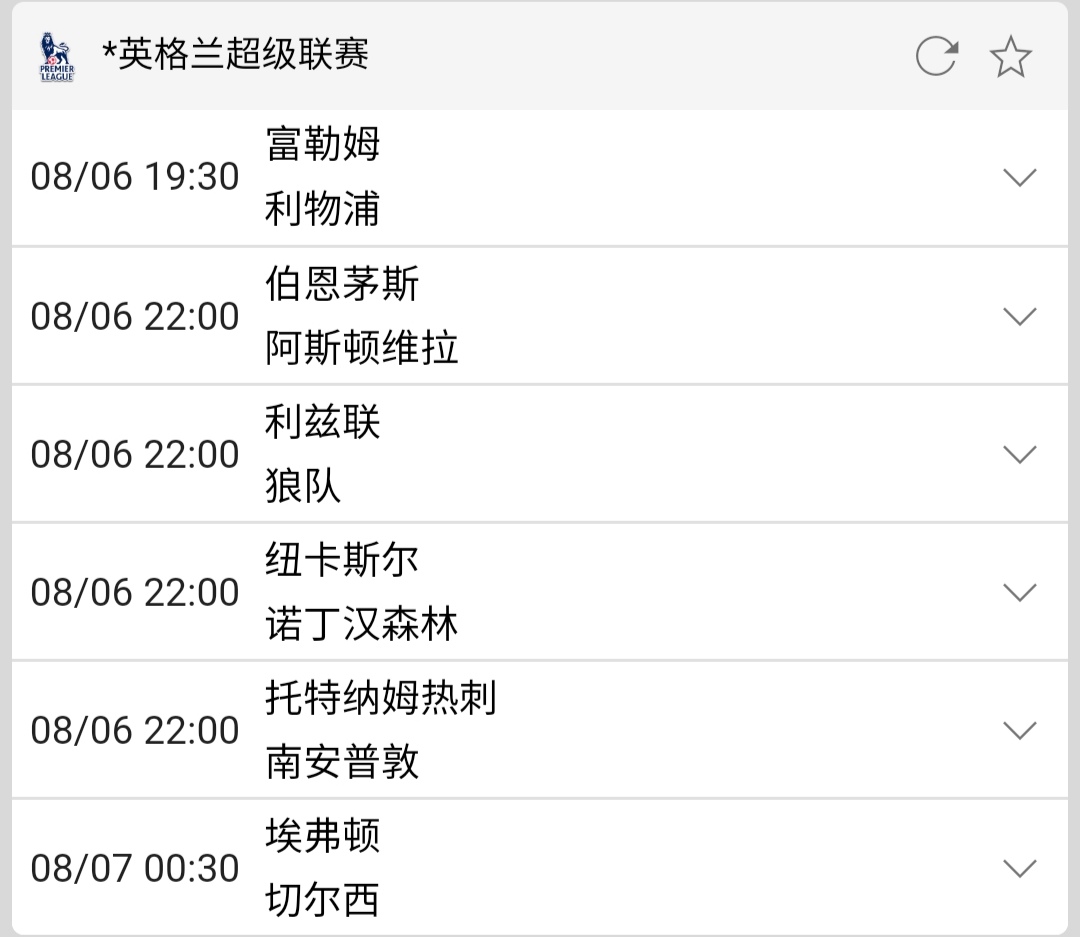The image size is (1080, 937).
Task: Expand the 托特纳姆热刺 vs 南安普敦 match
Action: (1019, 731)
